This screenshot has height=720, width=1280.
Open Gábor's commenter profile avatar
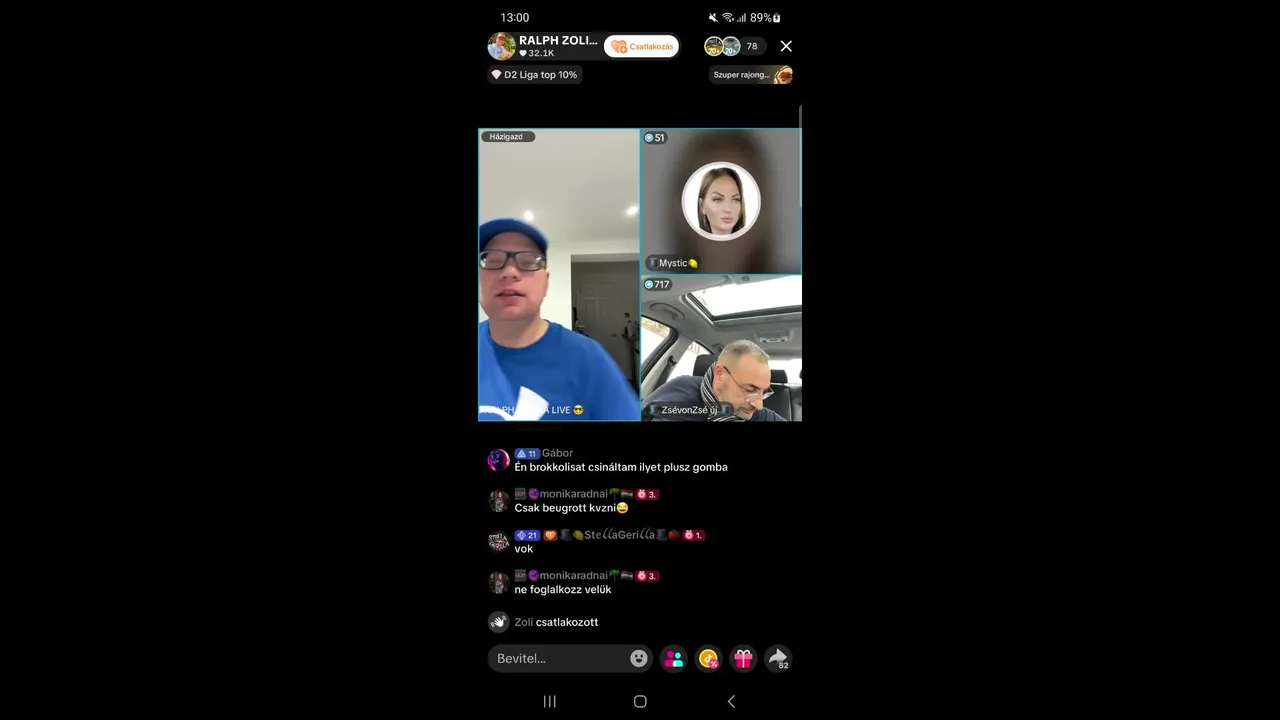498,460
